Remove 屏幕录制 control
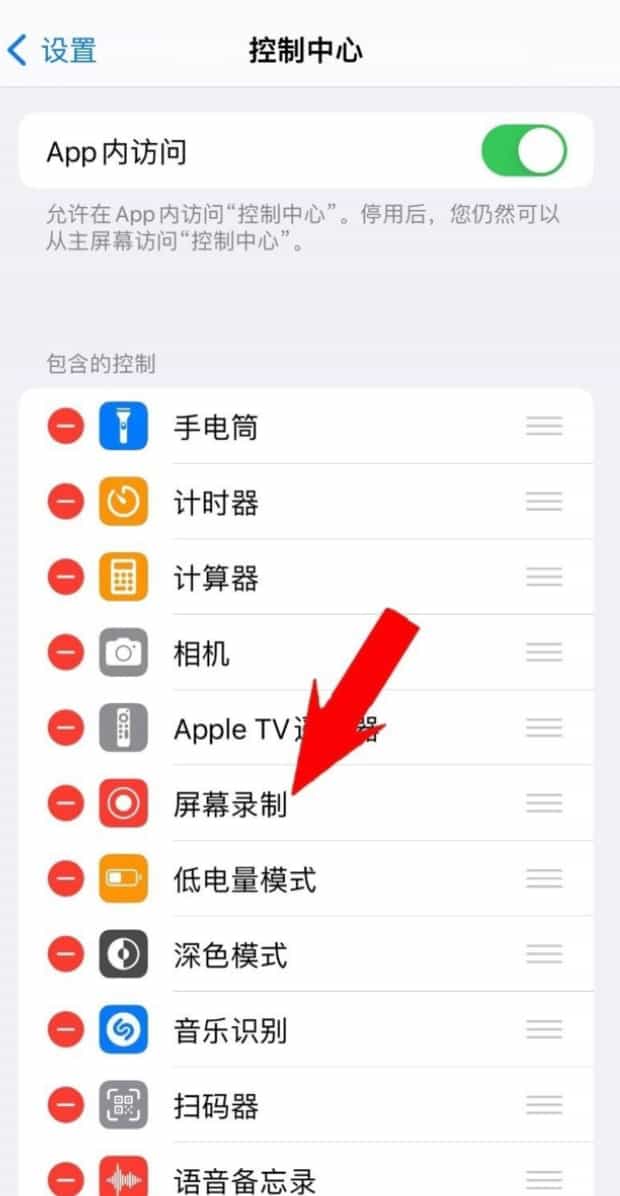The image size is (620, 1196). [x=66, y=803]
